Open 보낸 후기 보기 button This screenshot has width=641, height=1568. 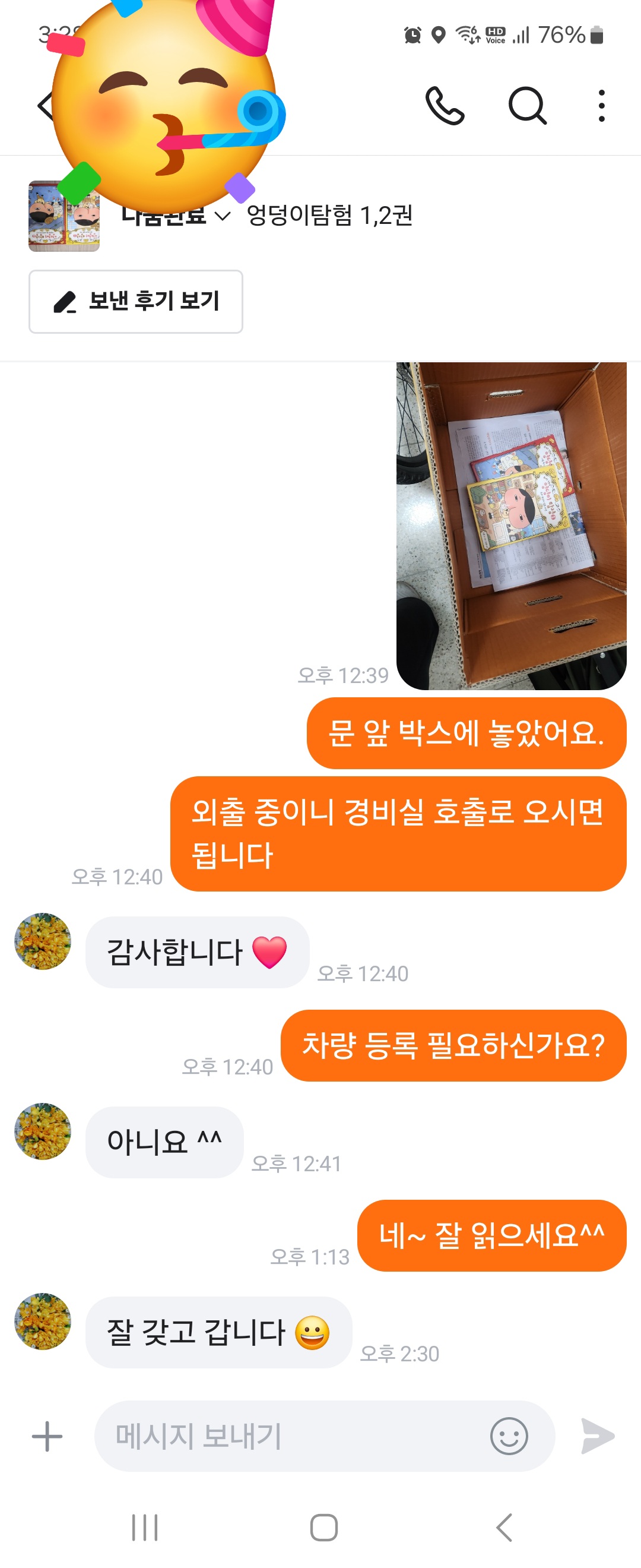tap(136, 301)
